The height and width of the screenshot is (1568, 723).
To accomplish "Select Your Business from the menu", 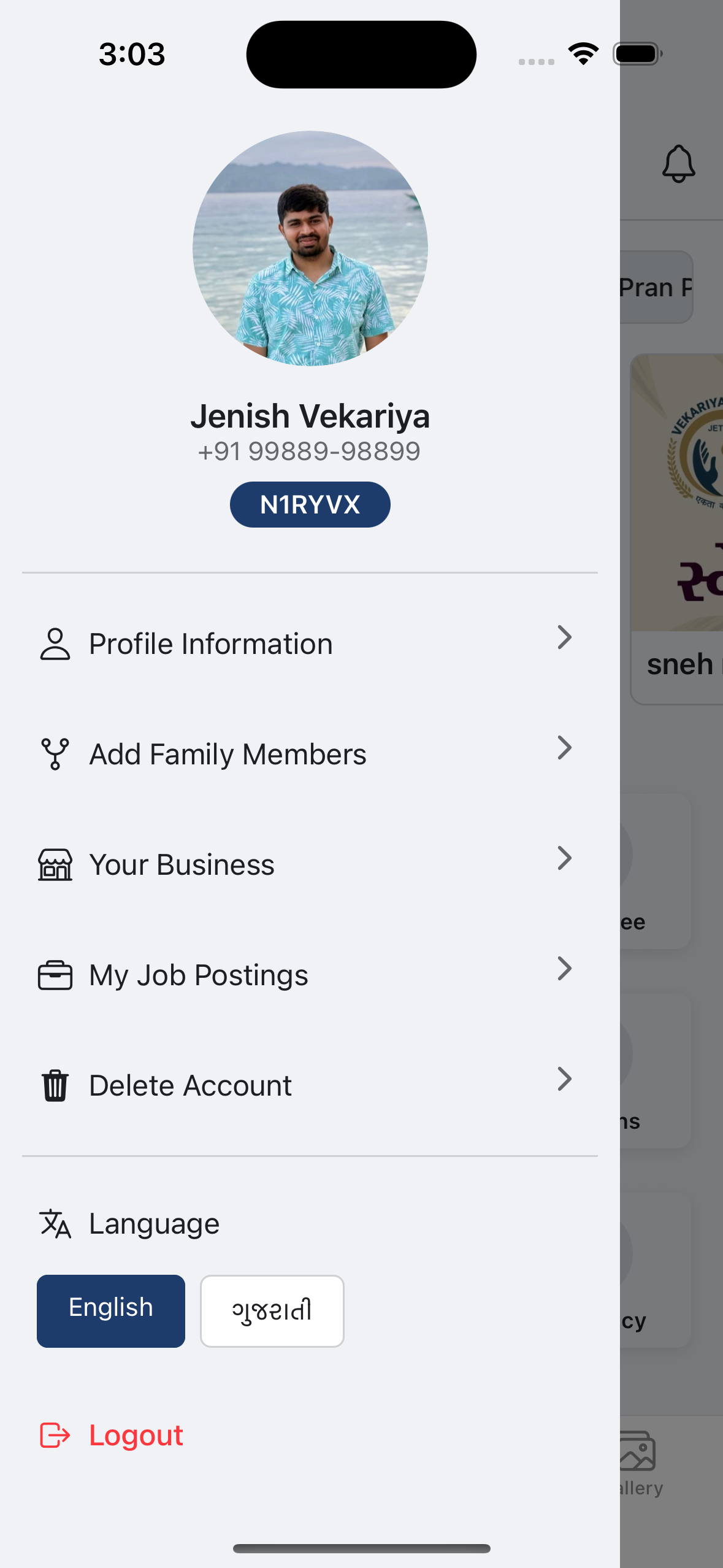I will coord(181,864).
